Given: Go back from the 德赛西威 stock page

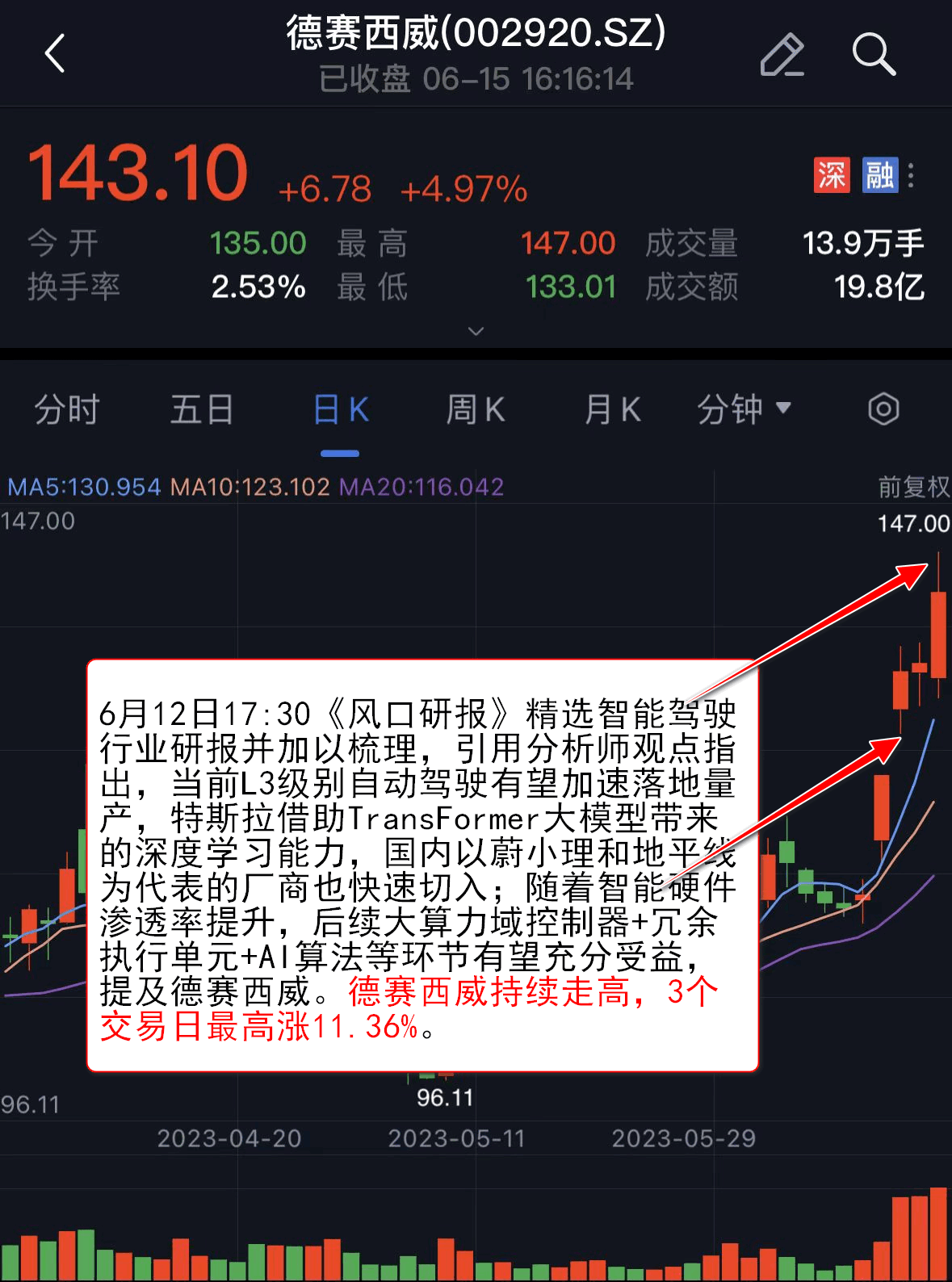Looking at the screenshot, I should (55, 54).
